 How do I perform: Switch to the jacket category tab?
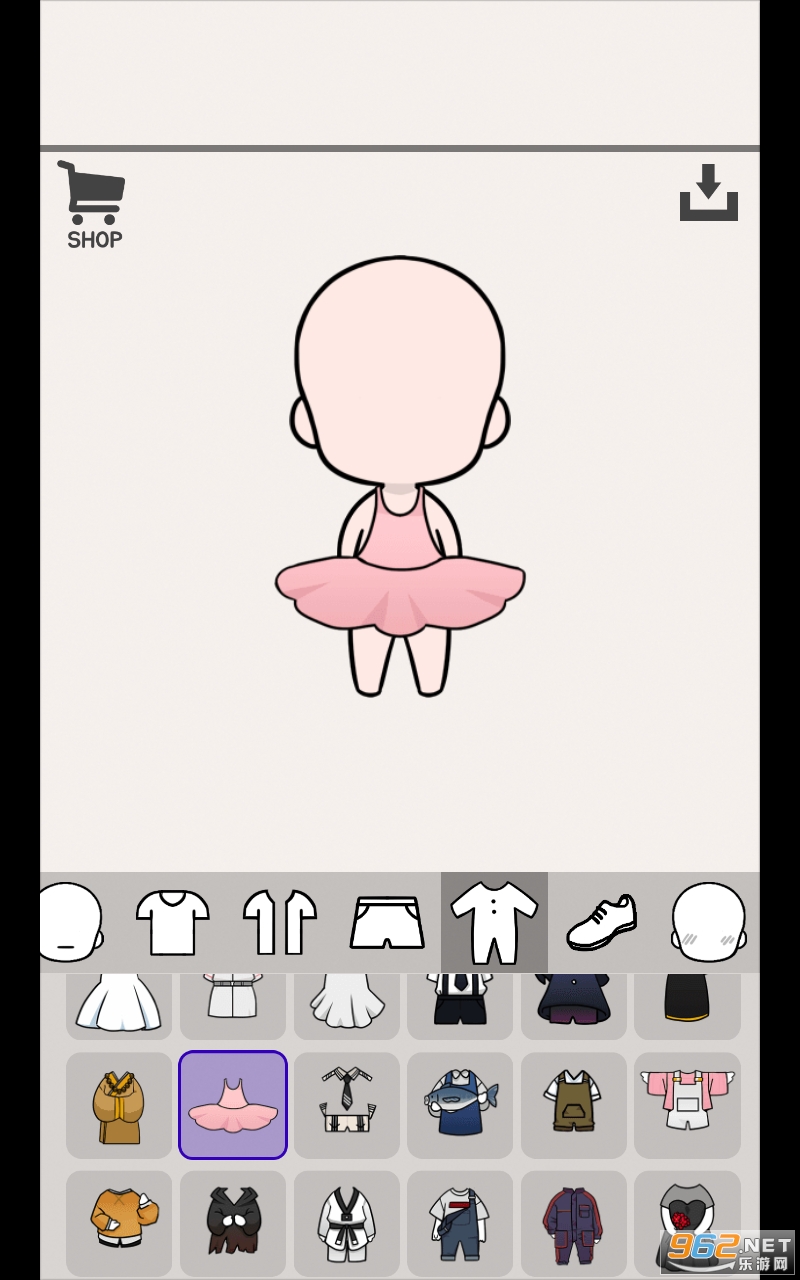pyautogui.click(x=280, y=922)
